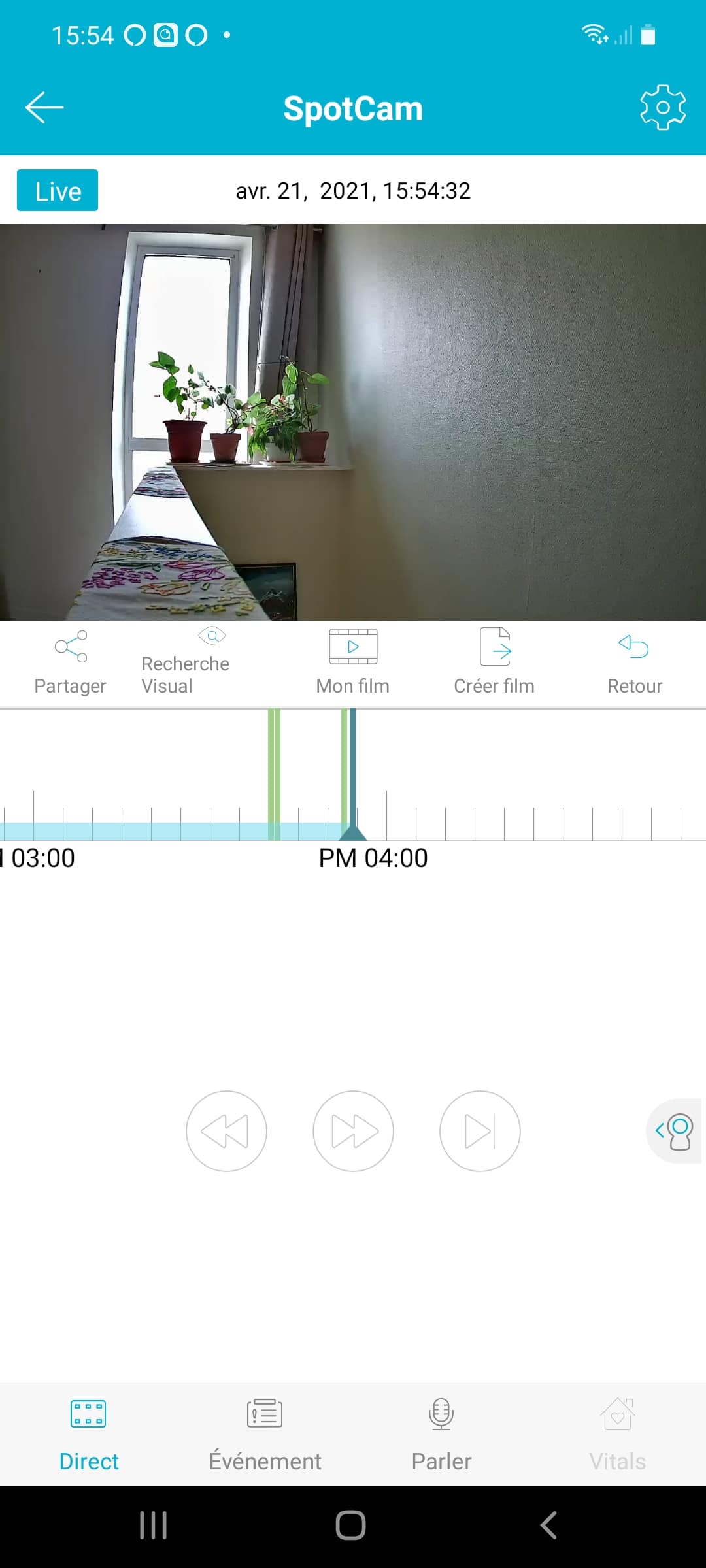Viewport: 706px width, 1568px height.
Task: Expand the side camera panel
Action: tap(674, 1131)
